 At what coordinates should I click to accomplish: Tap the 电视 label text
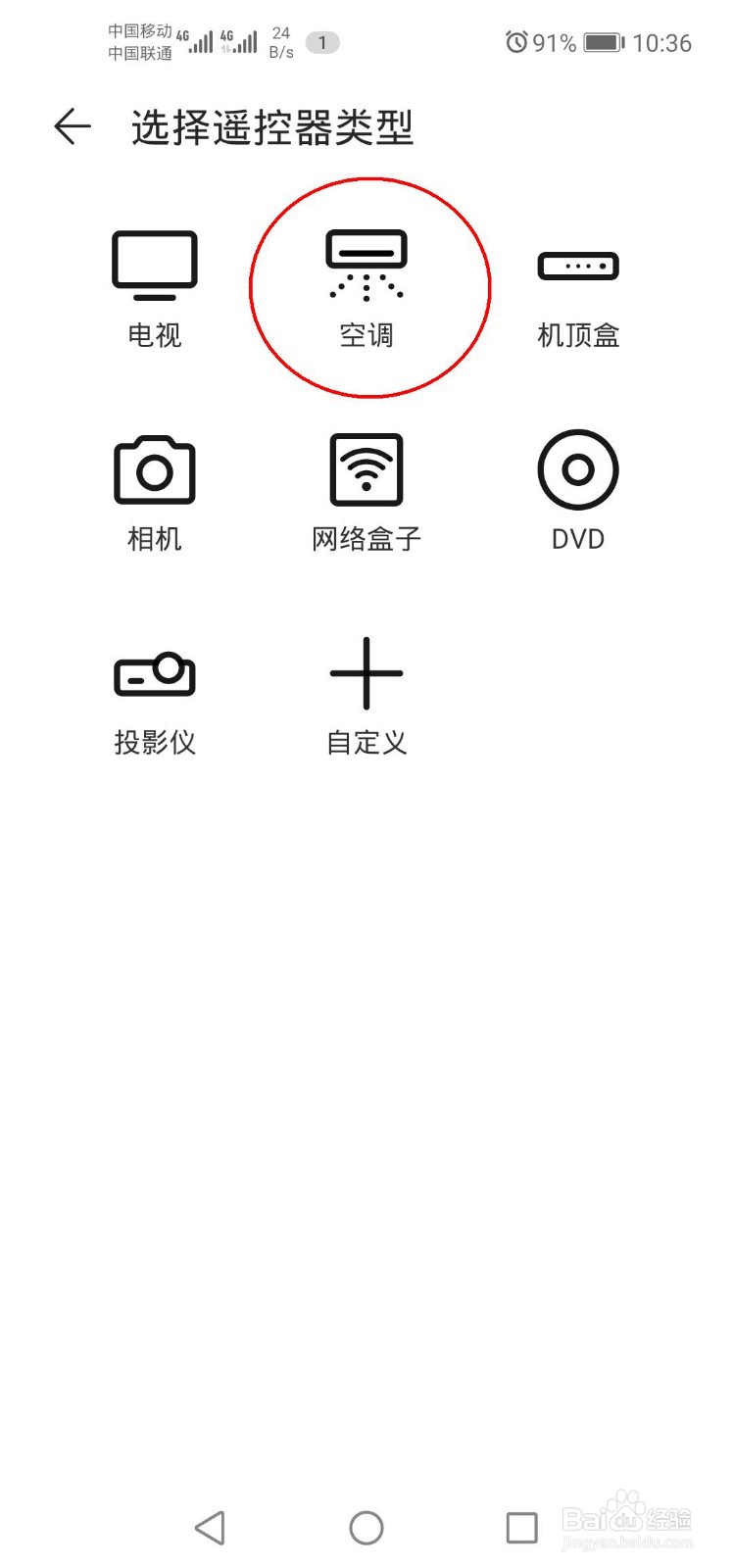pos(154,335)
